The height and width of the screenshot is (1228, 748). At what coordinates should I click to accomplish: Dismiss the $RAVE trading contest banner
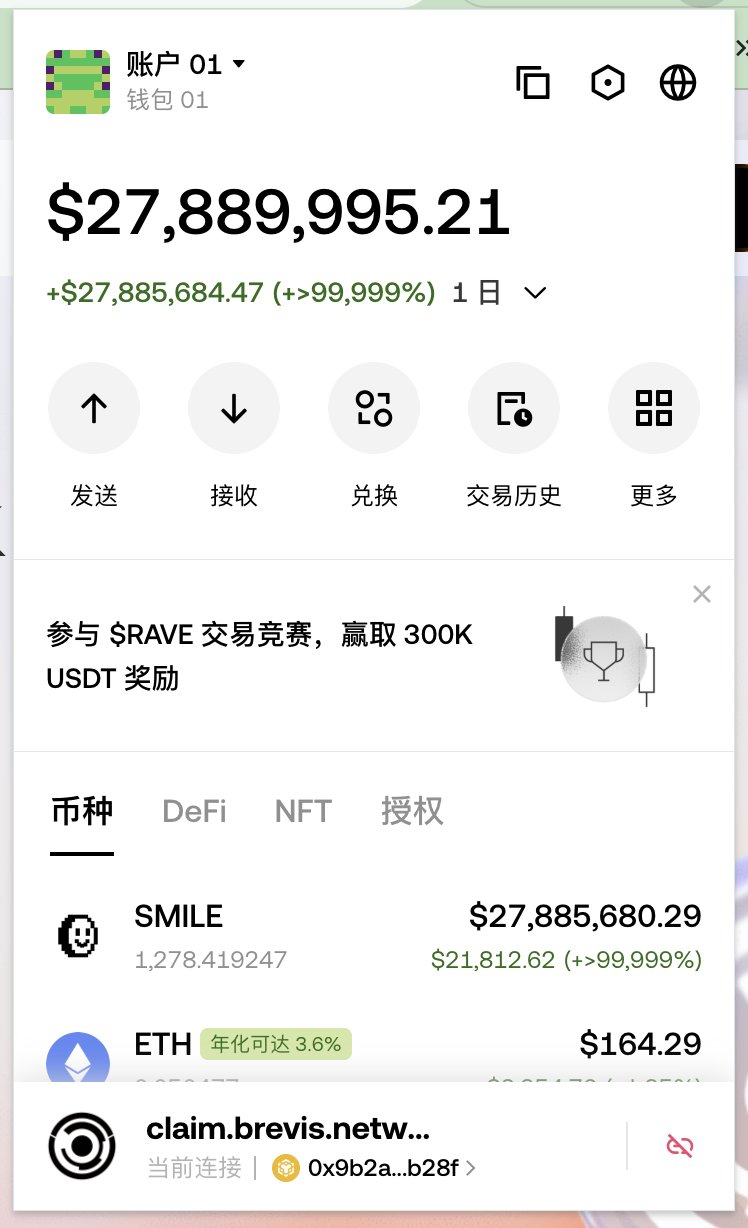coord(702,594)
